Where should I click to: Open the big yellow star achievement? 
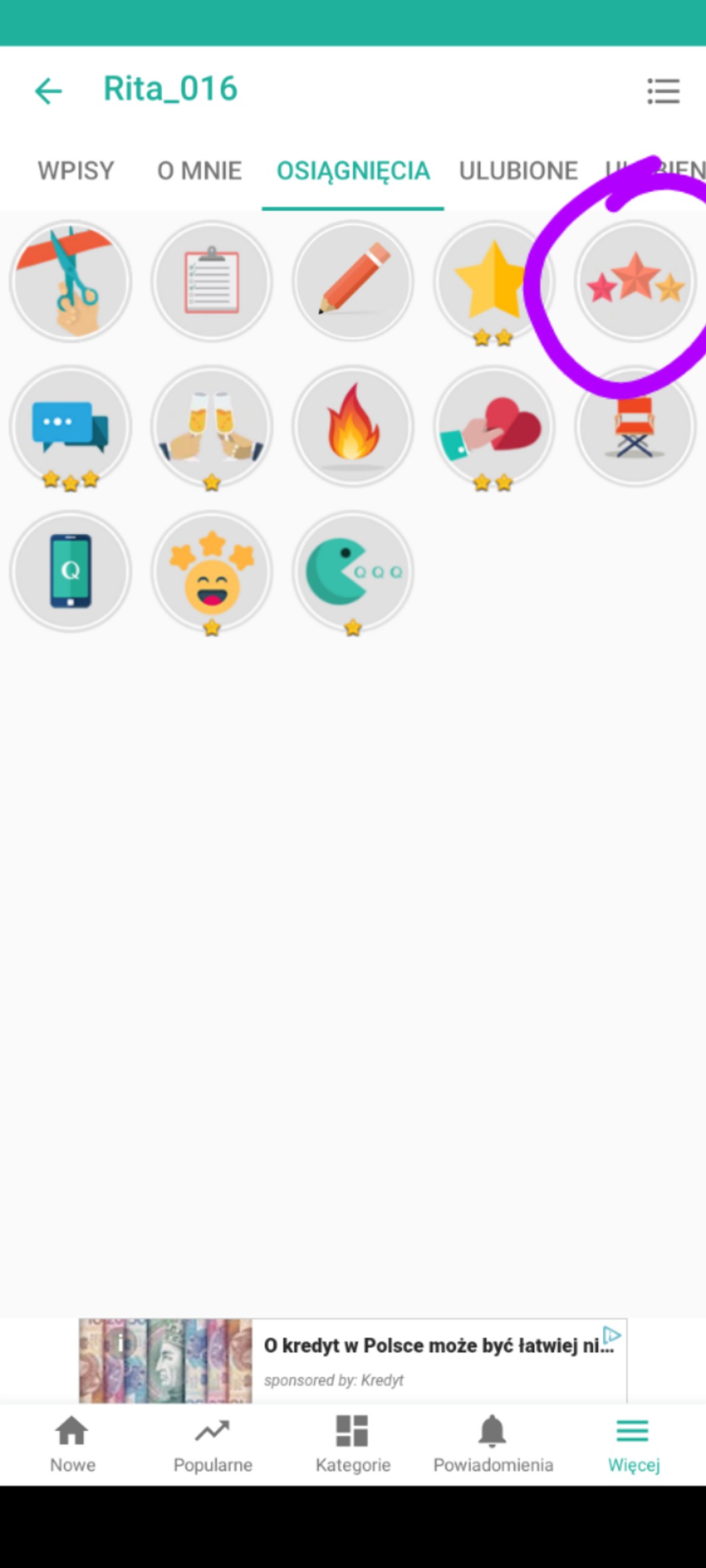[494, 282]
